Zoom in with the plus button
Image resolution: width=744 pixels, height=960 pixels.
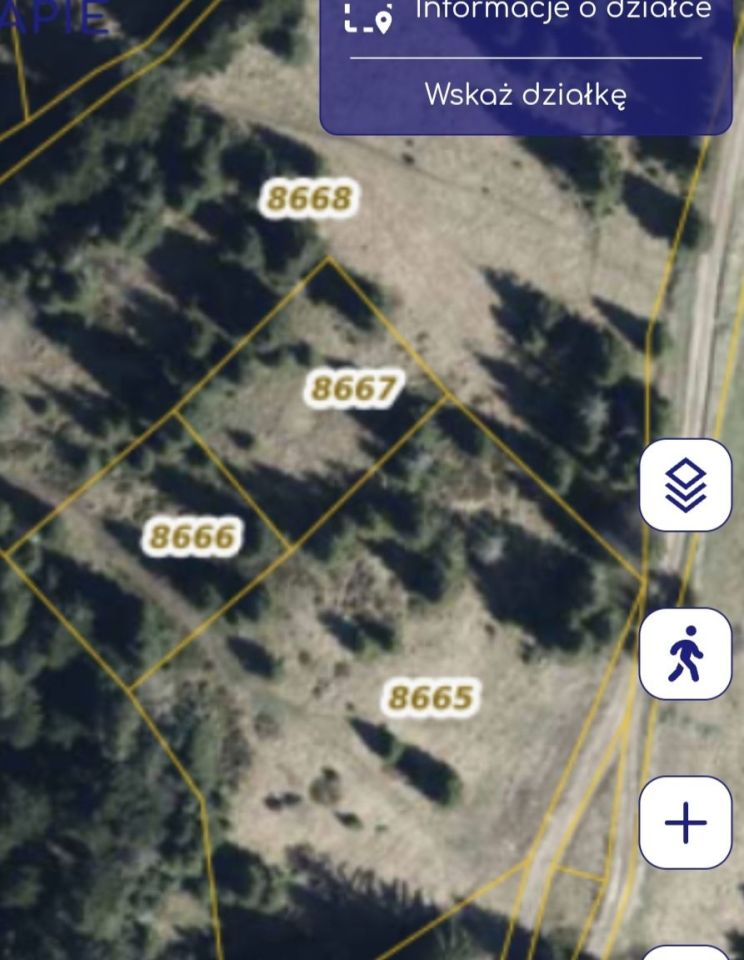[685, 822]
